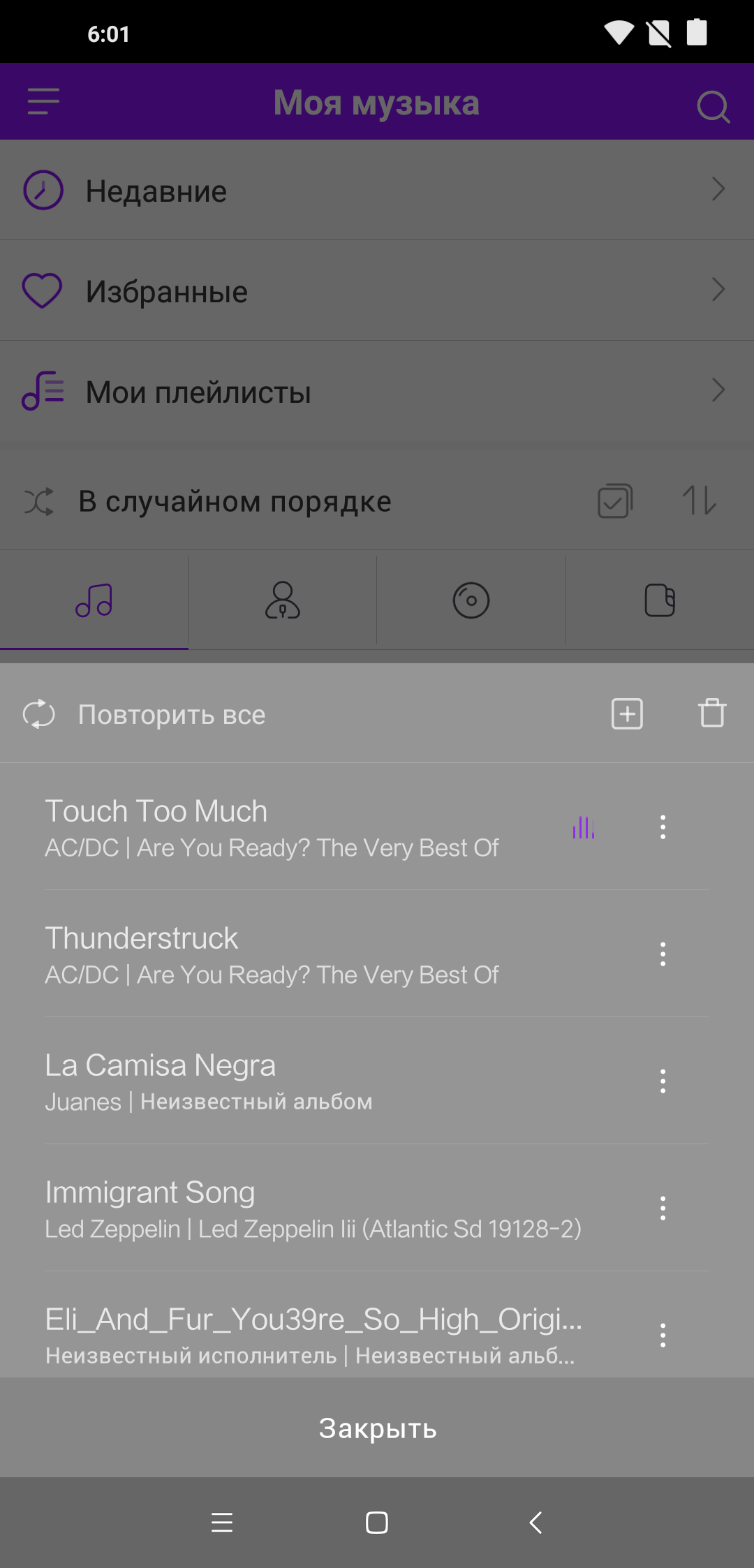Switch to the artists tab
The height and width of the screenshot is (1568, 754).
click(282, 600)
